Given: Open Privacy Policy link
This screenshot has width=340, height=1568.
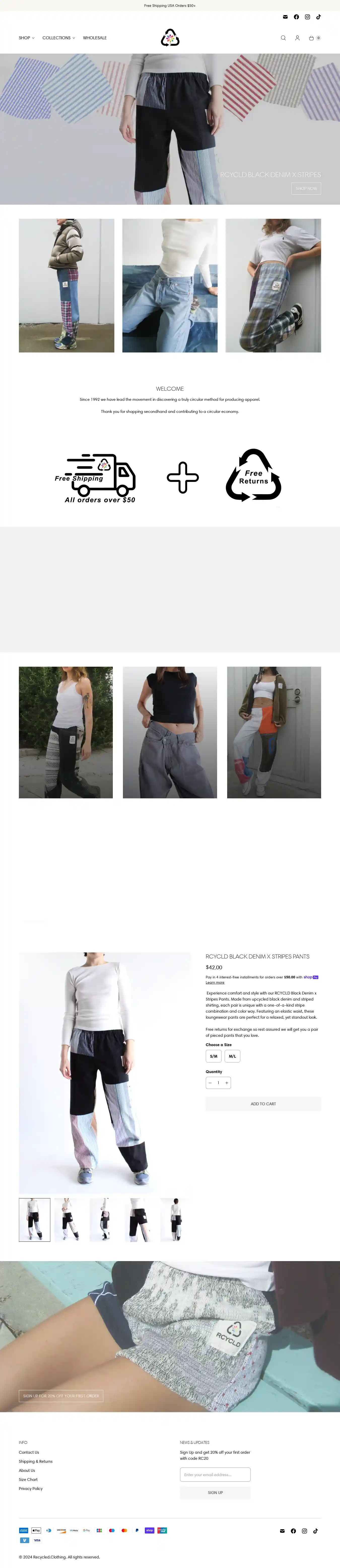Looking at the screenshot, I should coord(30,1488).
